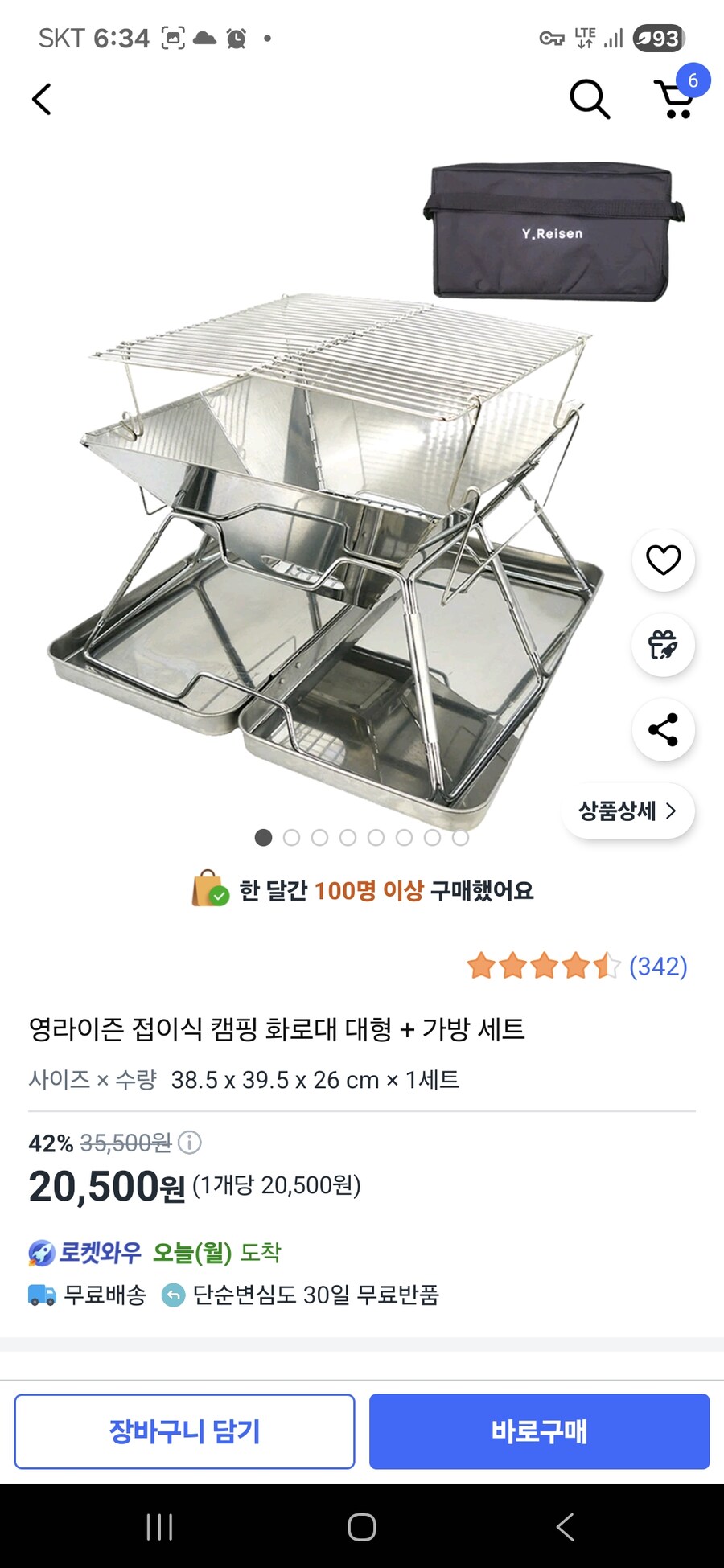Tap 장바구니 담기 to add to cart
724x1568 pixels.
coord(184,1431)
